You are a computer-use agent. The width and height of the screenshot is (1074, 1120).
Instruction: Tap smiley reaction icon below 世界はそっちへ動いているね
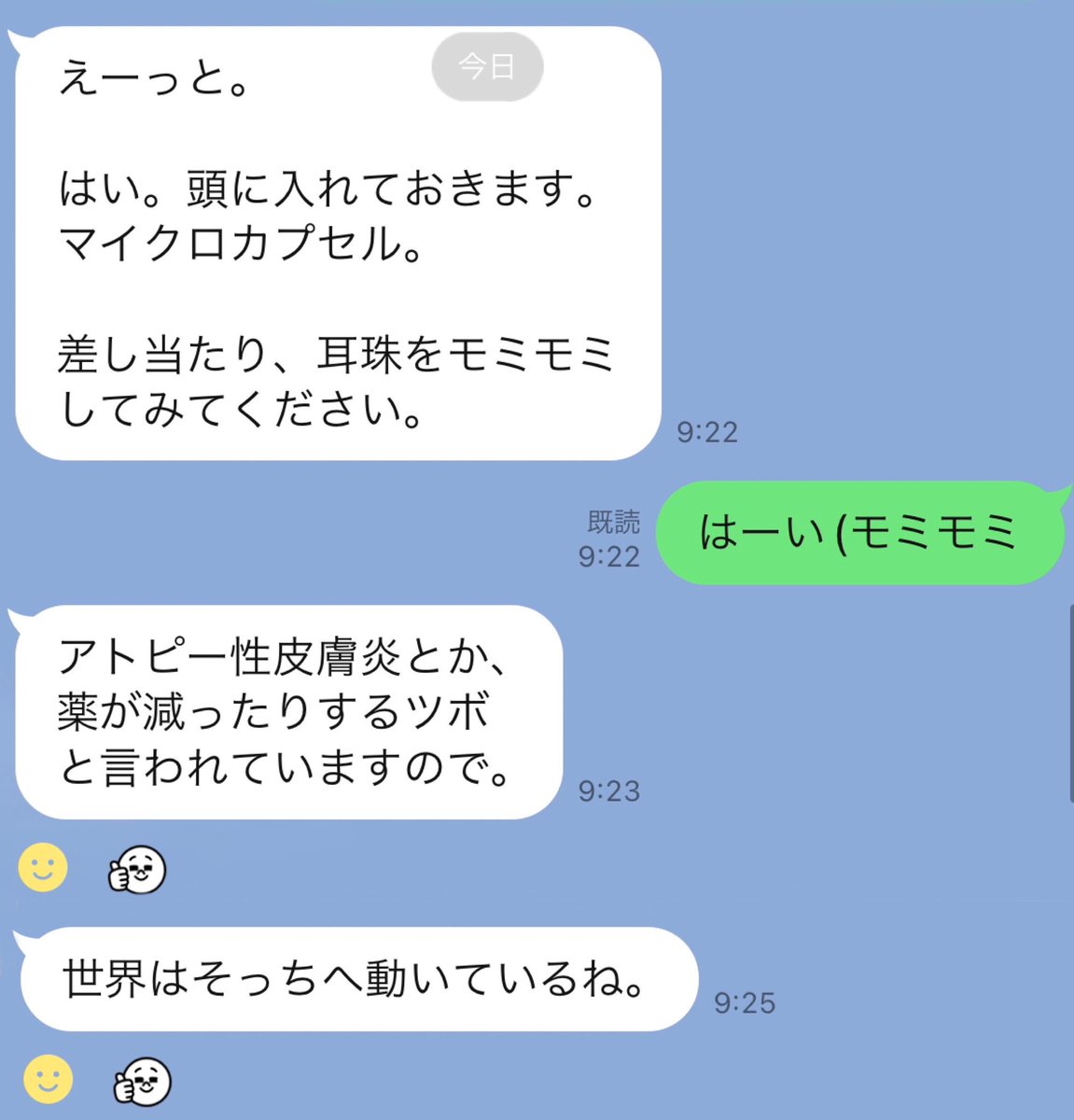[49, 1080]
